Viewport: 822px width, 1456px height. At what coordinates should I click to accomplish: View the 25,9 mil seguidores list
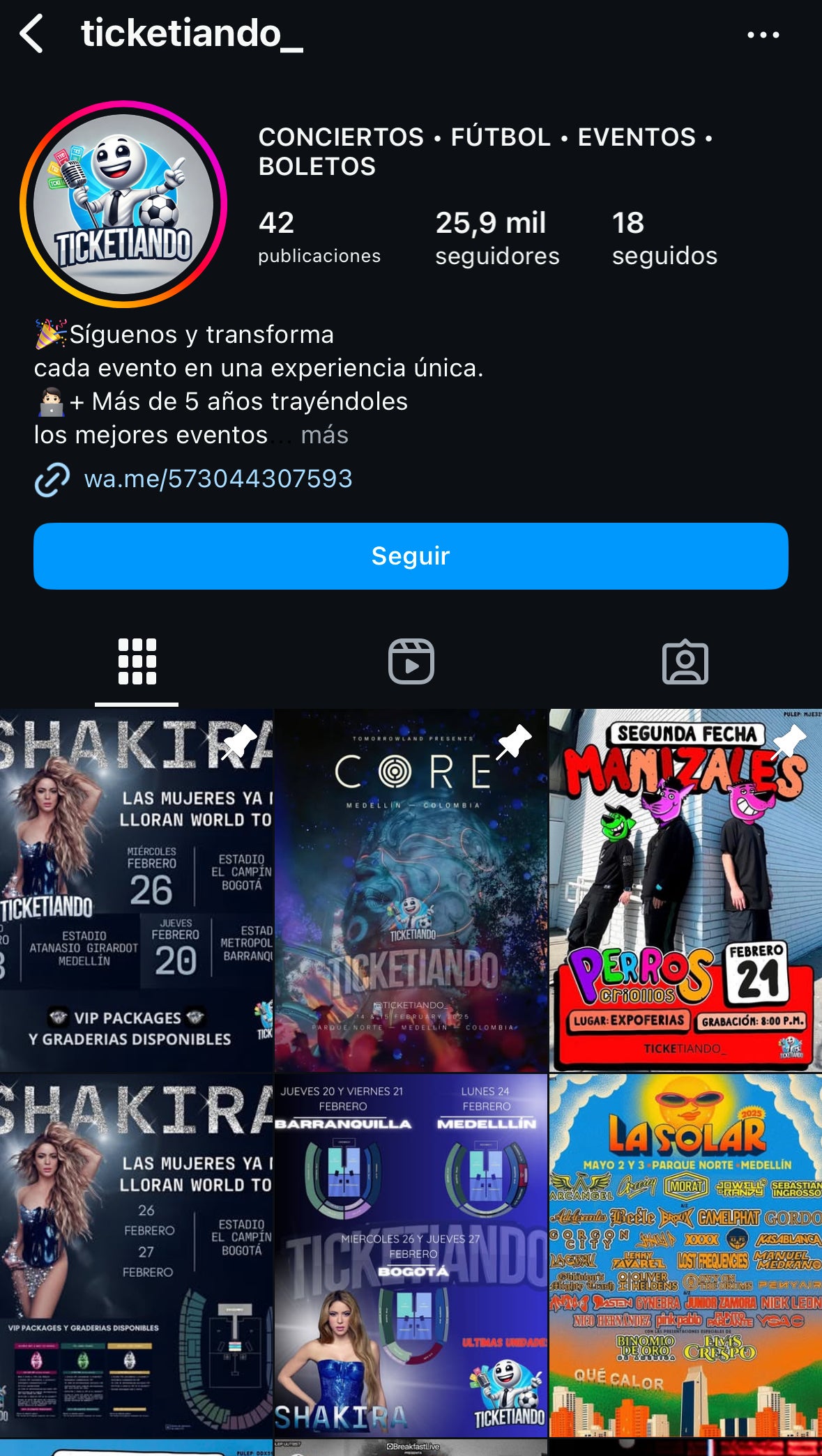click(x=496, y=237)
